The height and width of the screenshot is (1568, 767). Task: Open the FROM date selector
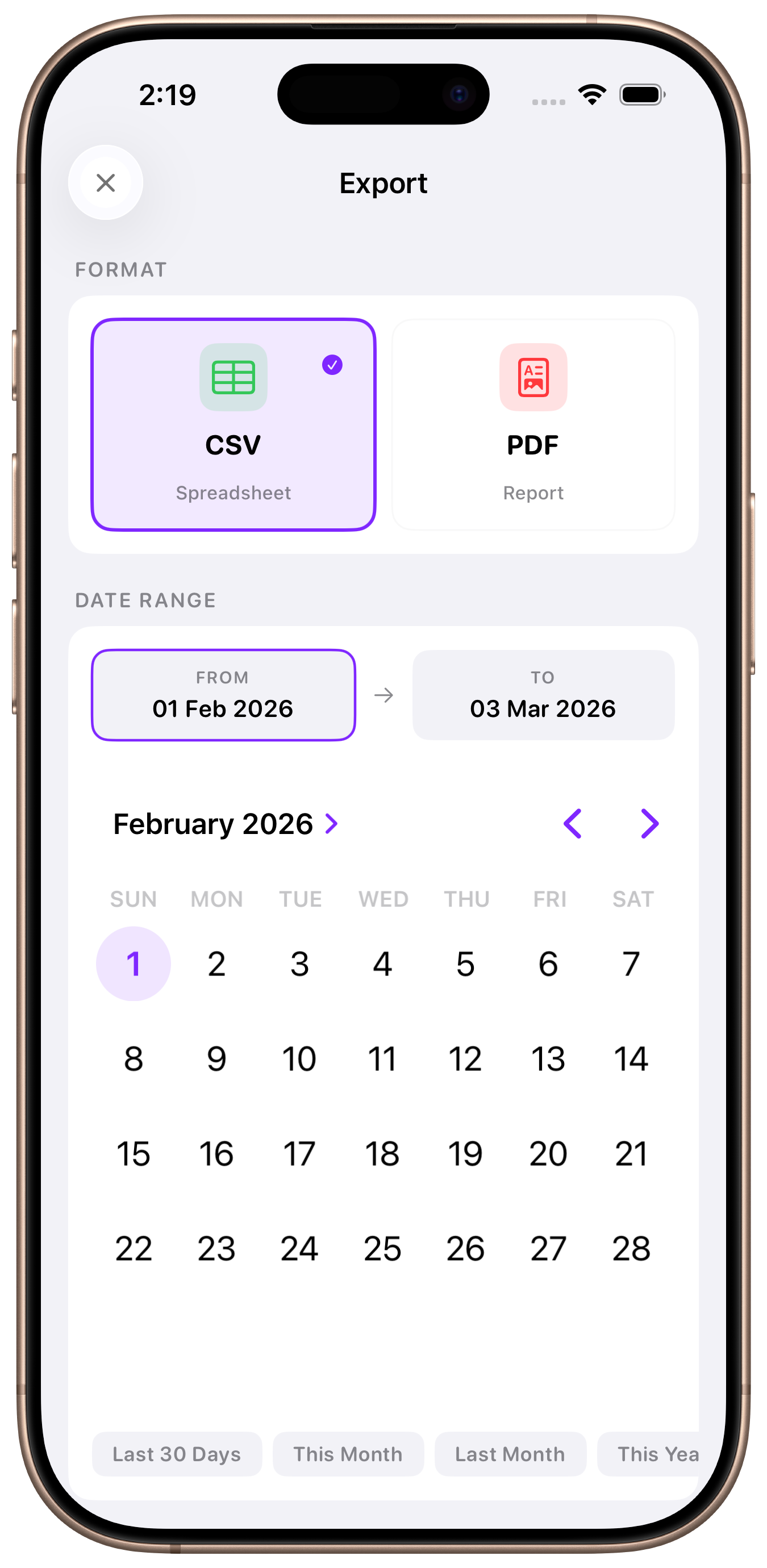(x=223, y=694)
